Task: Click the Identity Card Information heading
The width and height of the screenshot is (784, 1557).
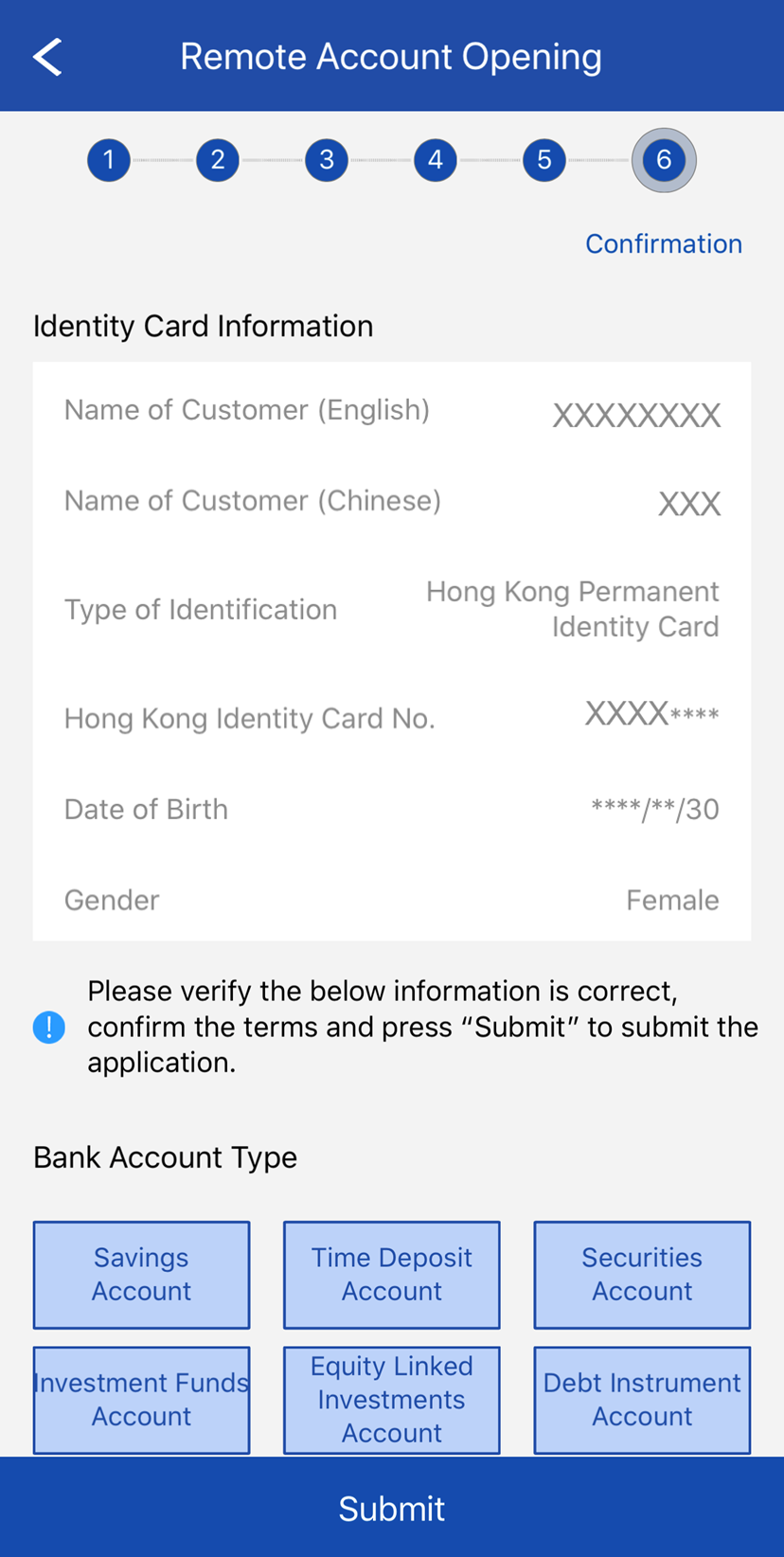Action: pos(203,326)
